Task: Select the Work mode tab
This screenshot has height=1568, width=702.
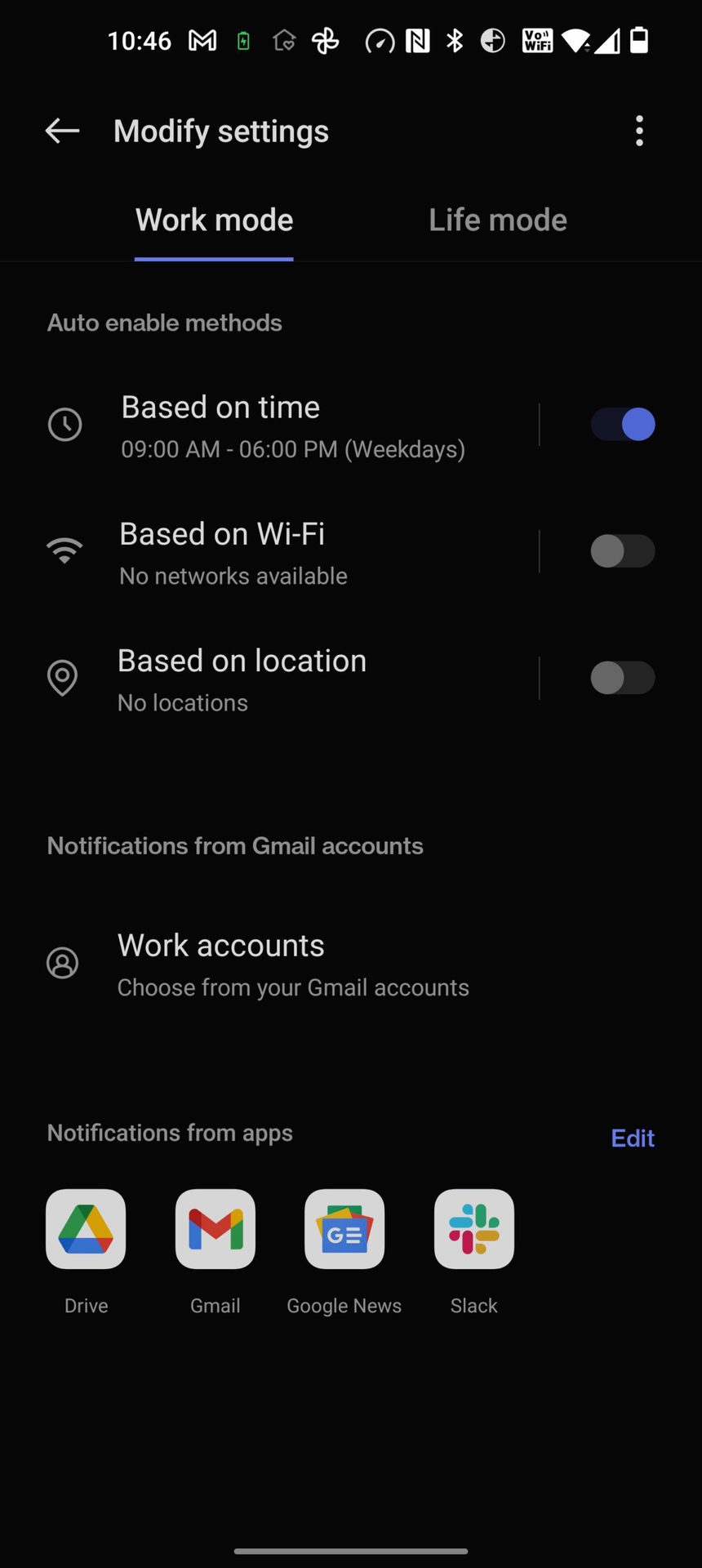Action: [214, 220]
